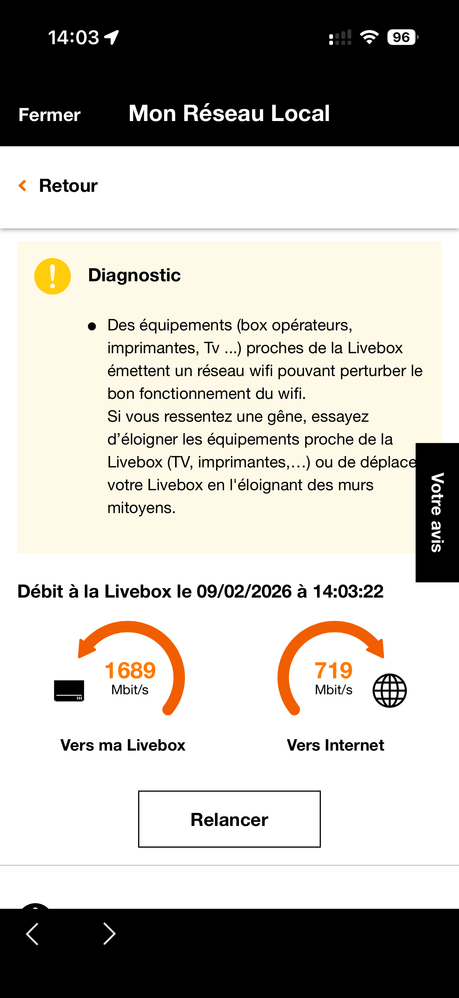Close Mon Réseau Local with Fermer
This screenshot has height=998, width=459.
(x=50, y=115)
